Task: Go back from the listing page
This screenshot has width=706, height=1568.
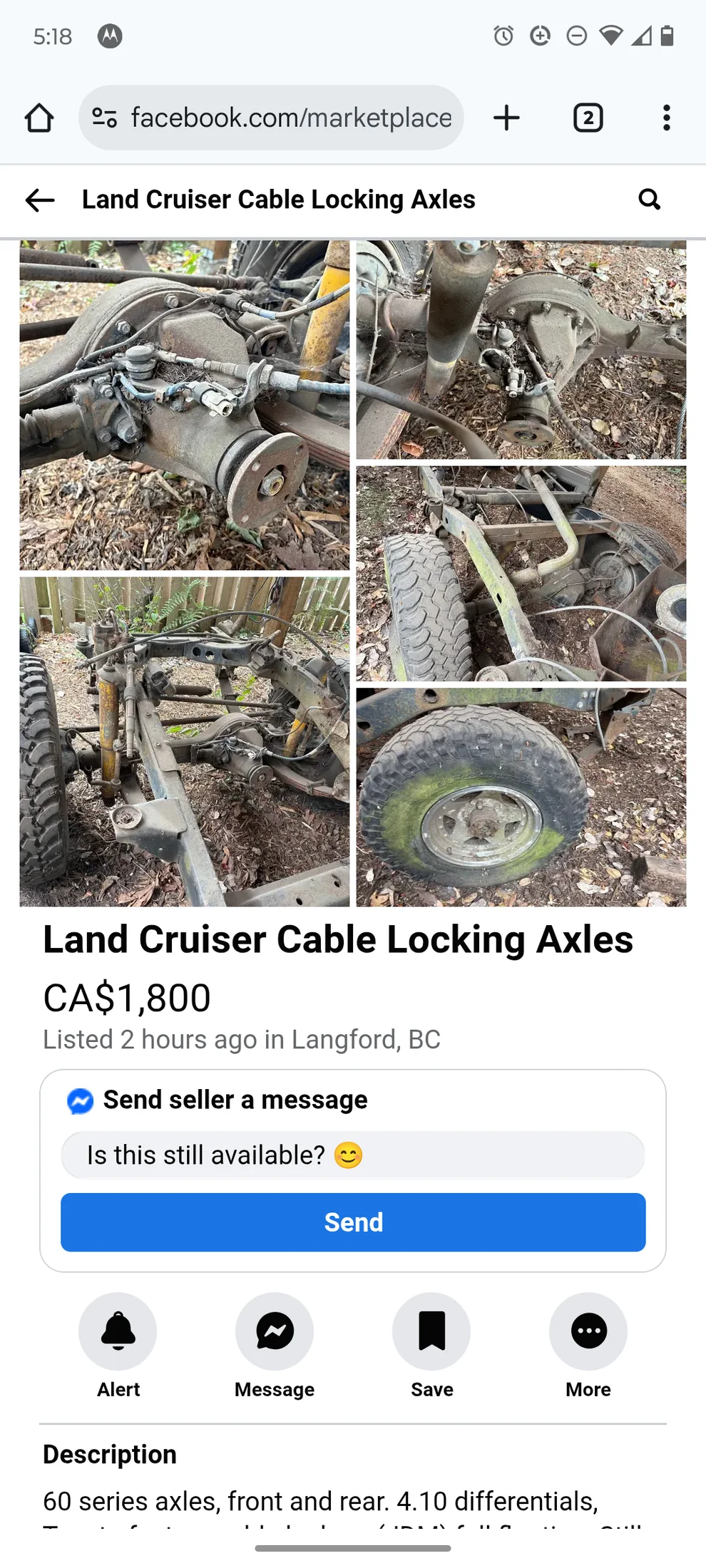Action: (40, 200)
